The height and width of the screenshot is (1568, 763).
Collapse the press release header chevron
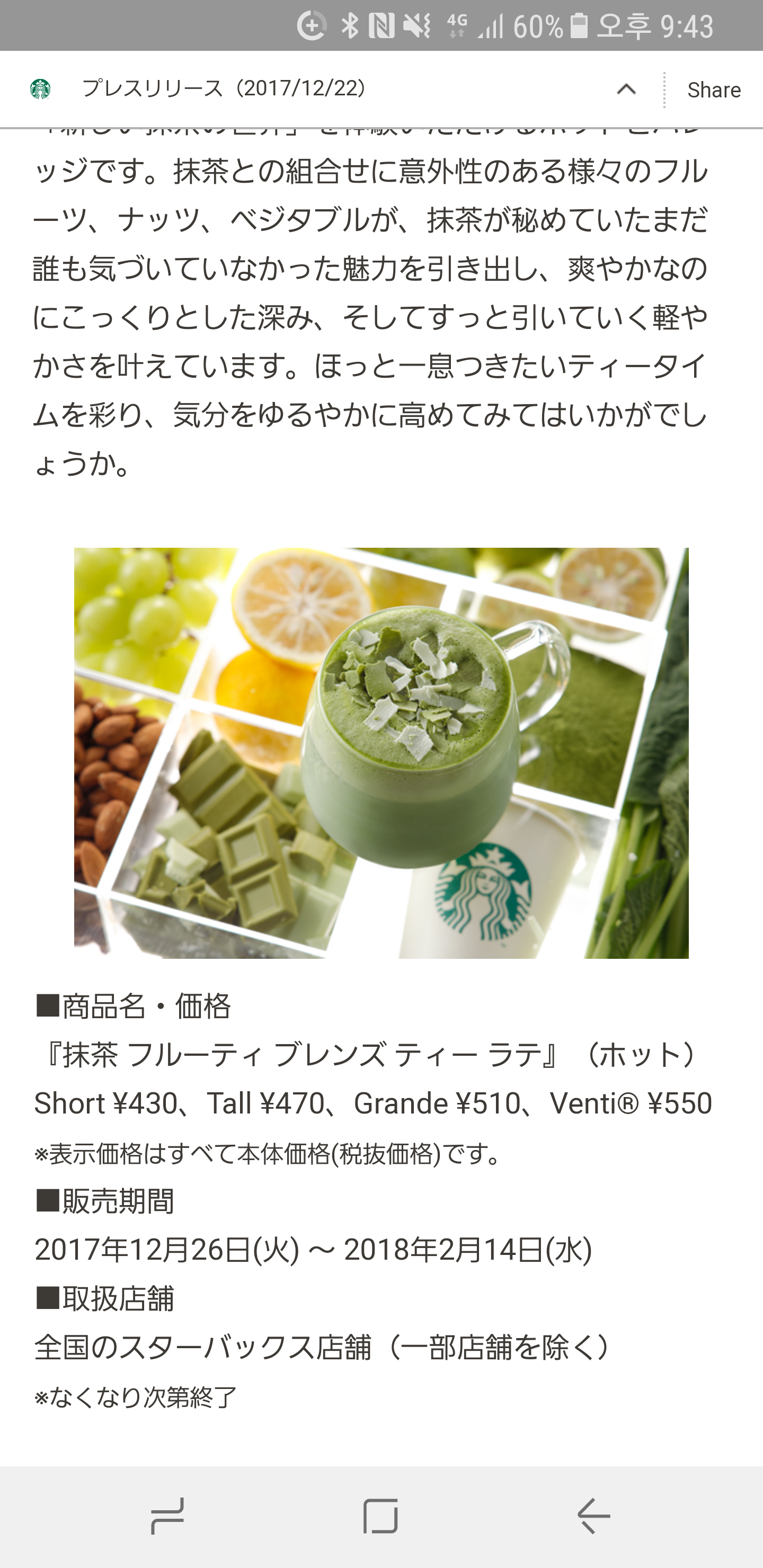click(626, 90)
